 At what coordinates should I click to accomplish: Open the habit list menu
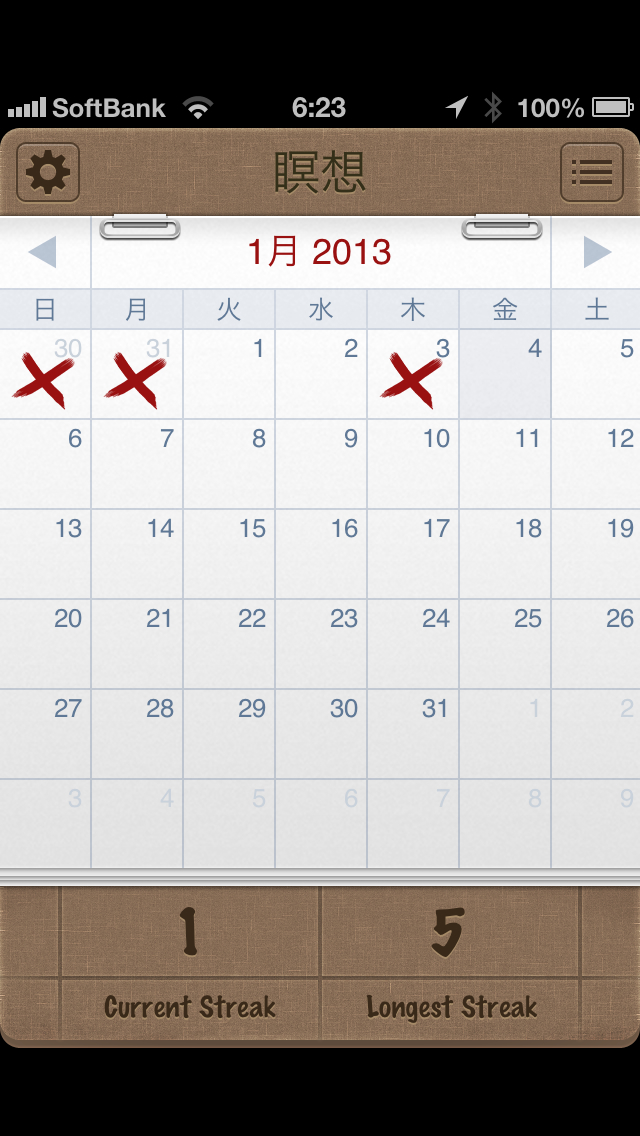coord(591,173)
